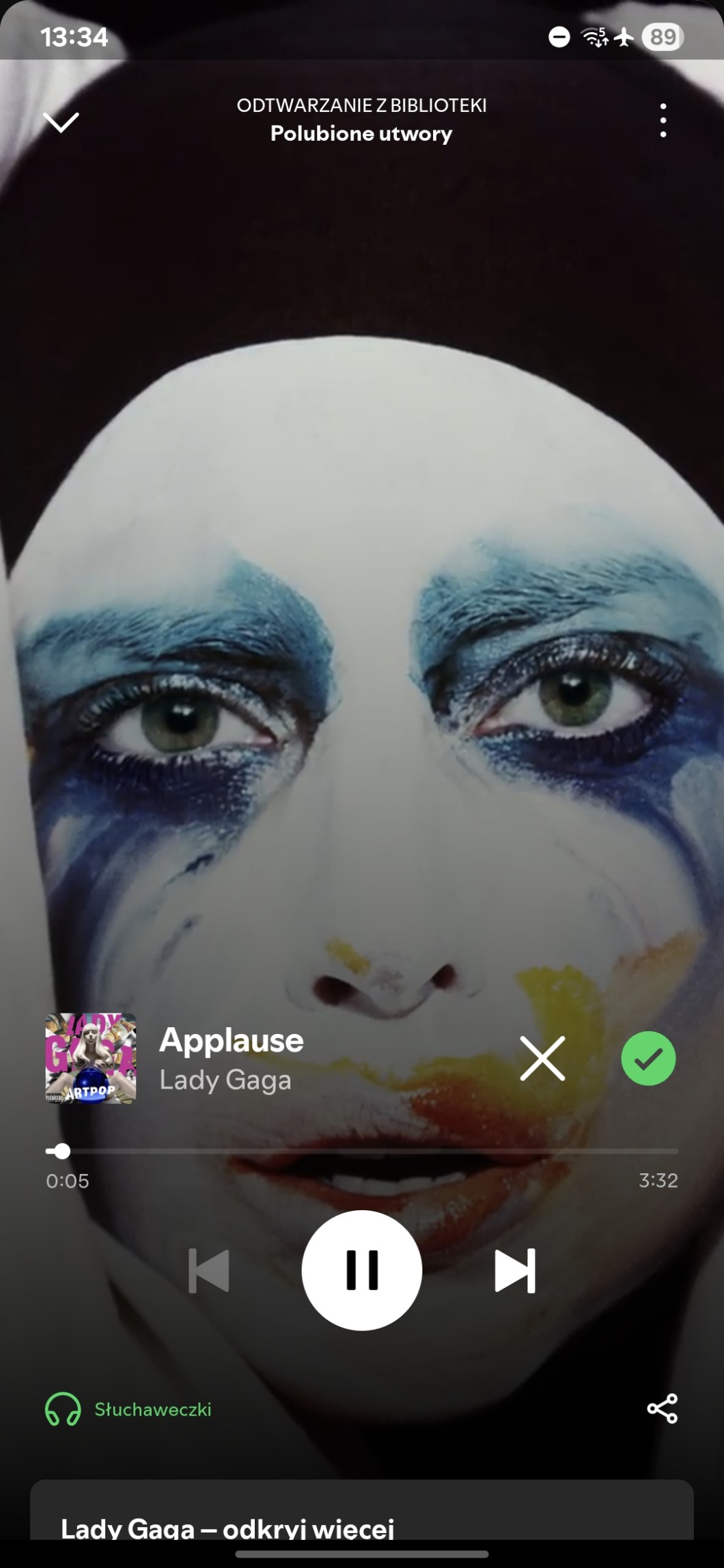
Task: Skip to the next track
Action: 515,1270
